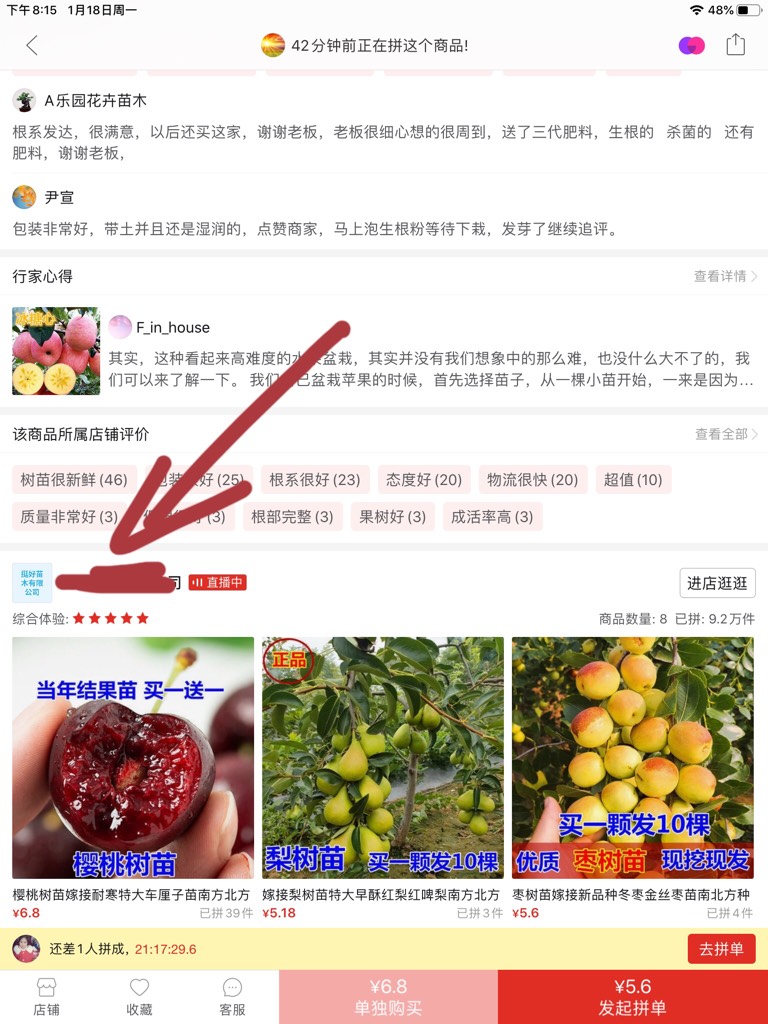Viewport: 768px width, 1024px height.
Task: Open the pink heart icon in header
Action: click(x=691, y=45)
